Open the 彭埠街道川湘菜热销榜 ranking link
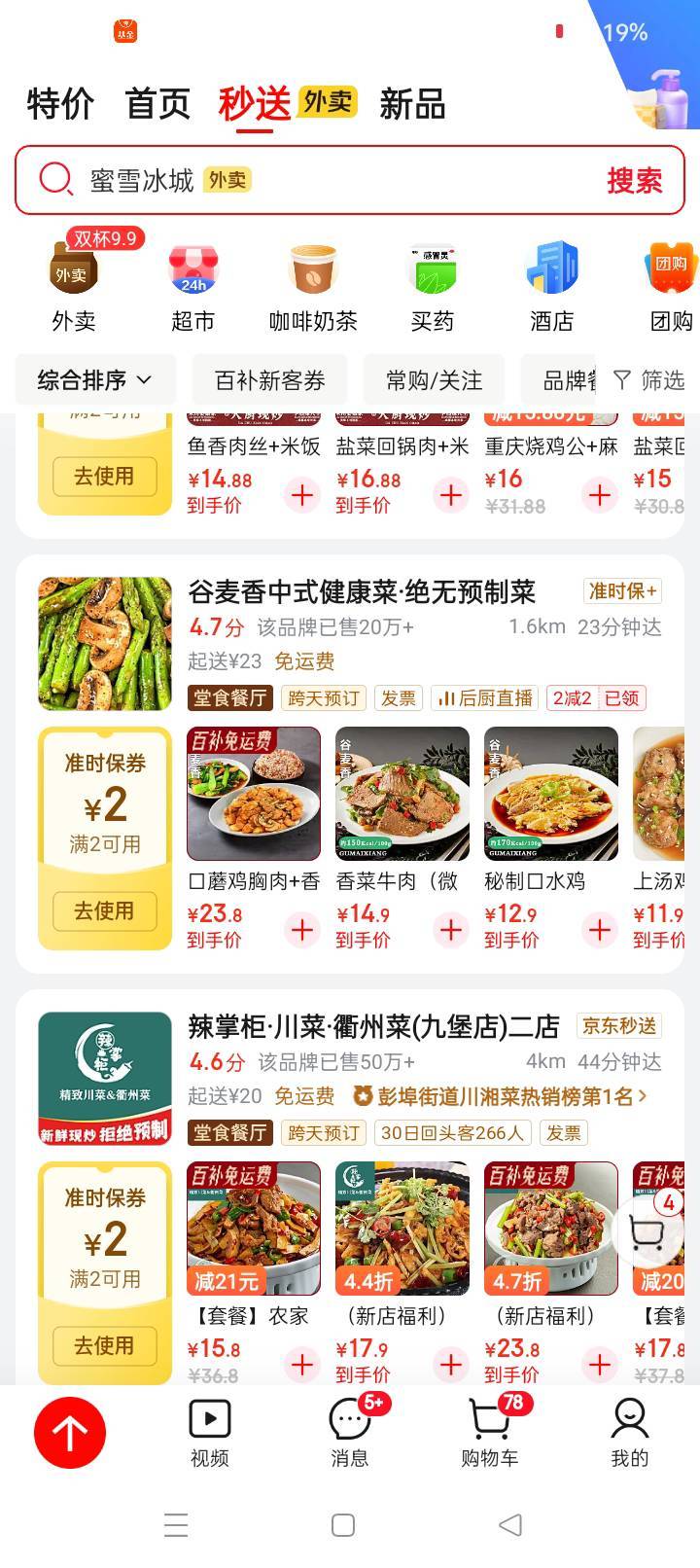The image size is (700, 1568). coord(501,1097)
